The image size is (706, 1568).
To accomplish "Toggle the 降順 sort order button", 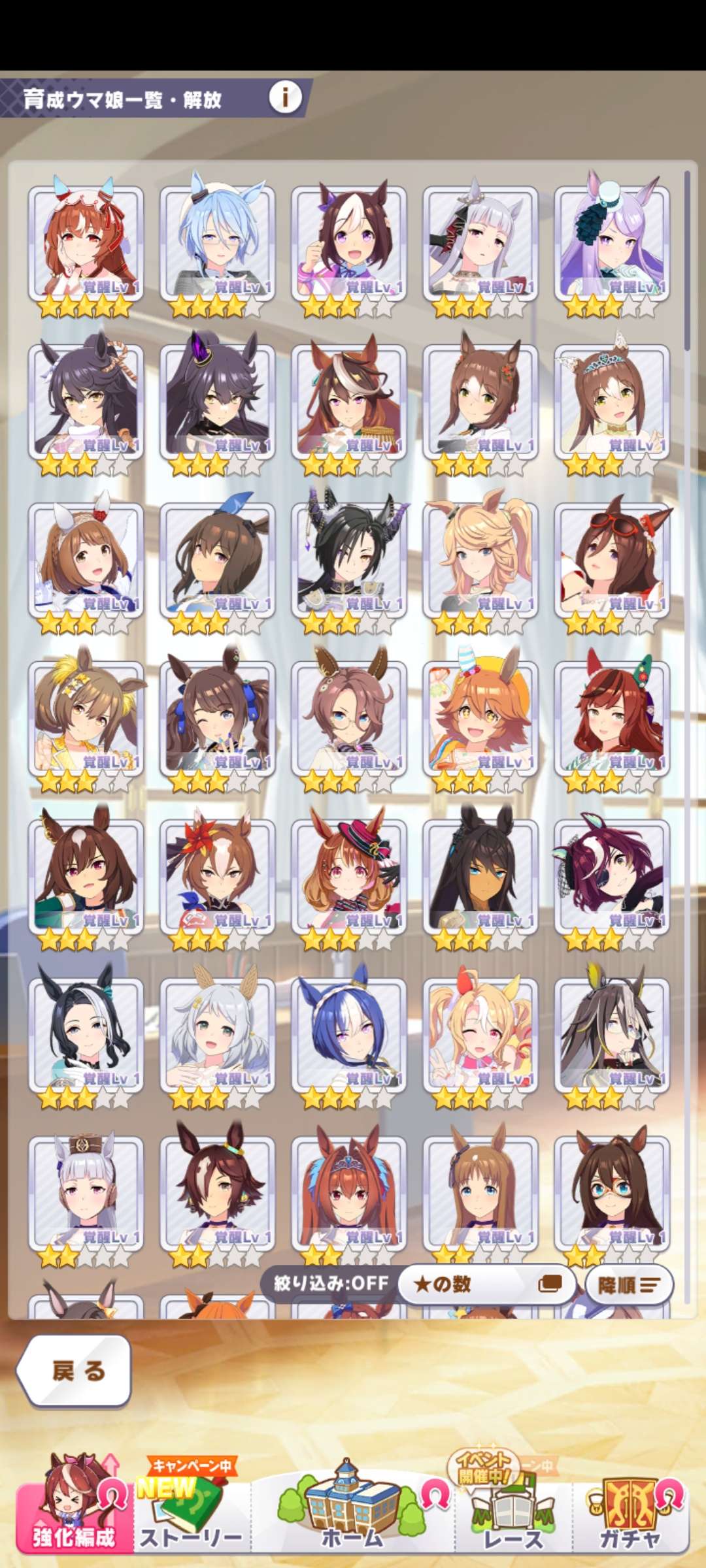I will click(628, 1285).
